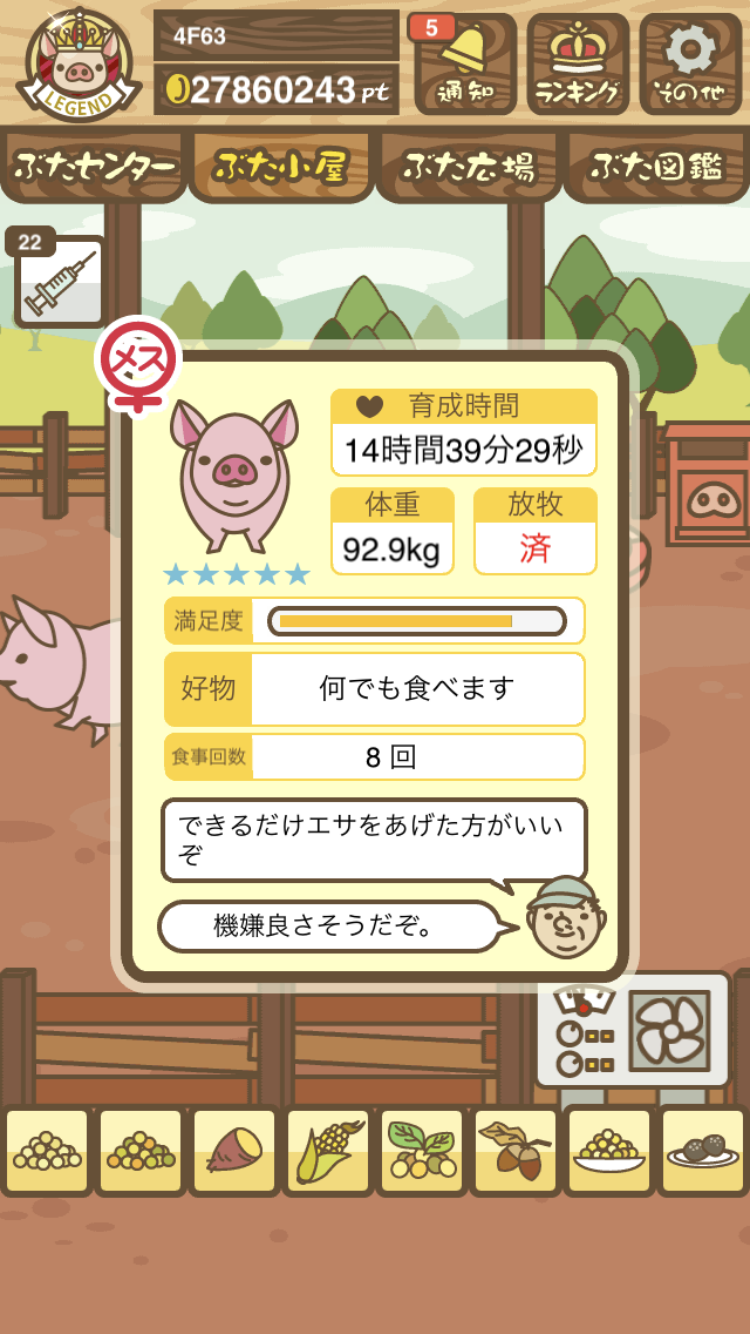Switch to the ぶた広場 tab
750x1334 pixels.
pyautogui.click(x=468, y=167)
